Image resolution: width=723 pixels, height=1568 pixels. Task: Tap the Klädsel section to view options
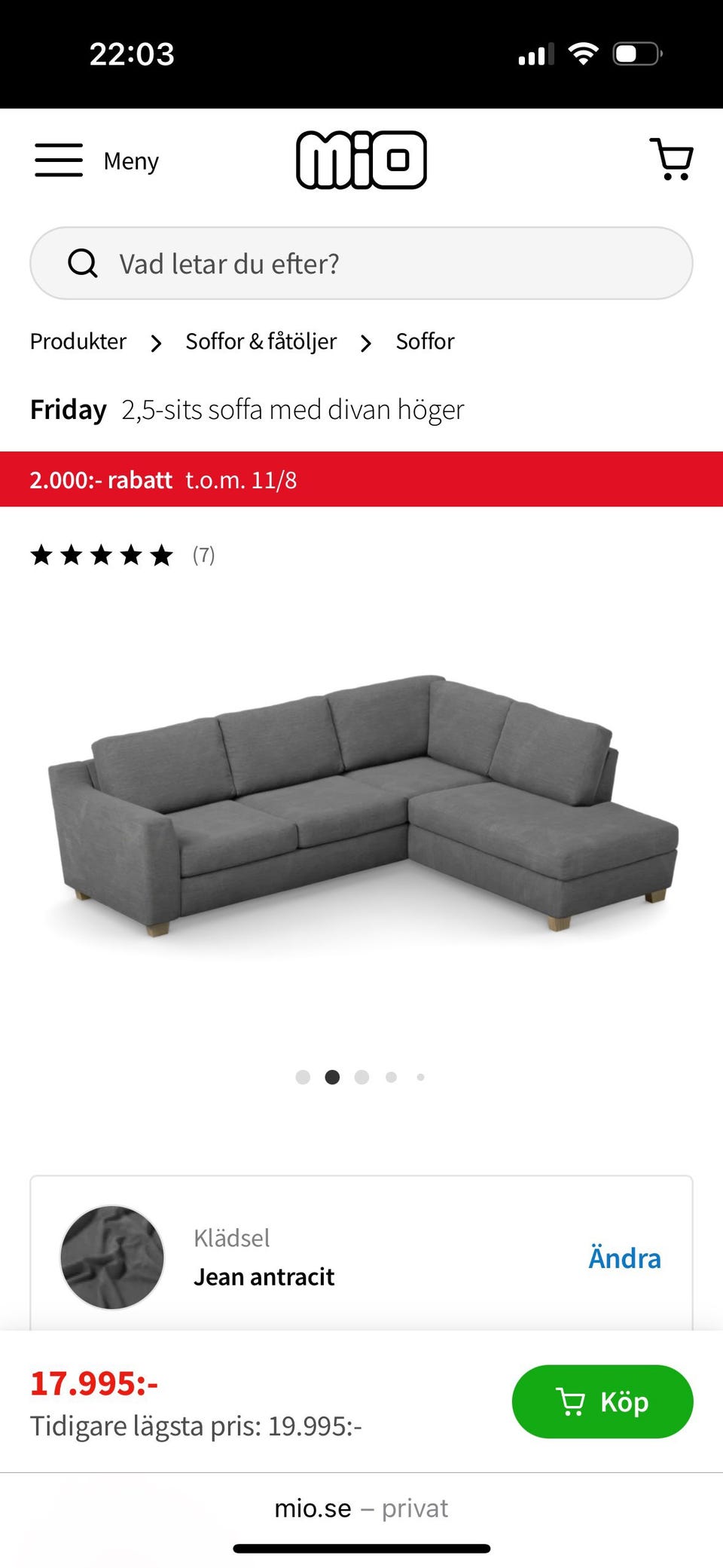[232, 1237]
